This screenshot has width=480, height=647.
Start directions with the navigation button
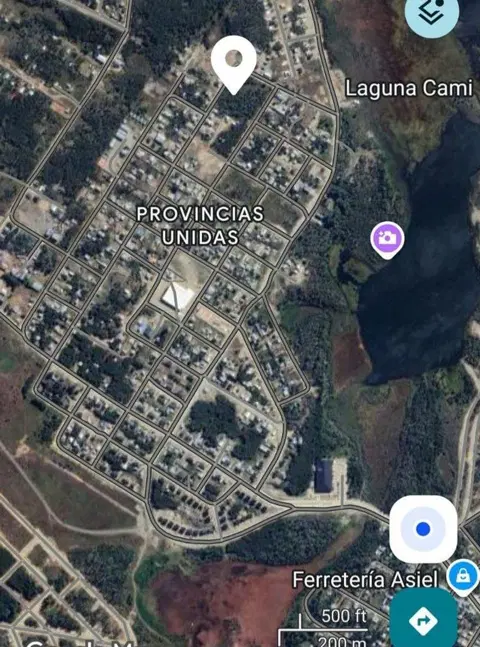423,620
